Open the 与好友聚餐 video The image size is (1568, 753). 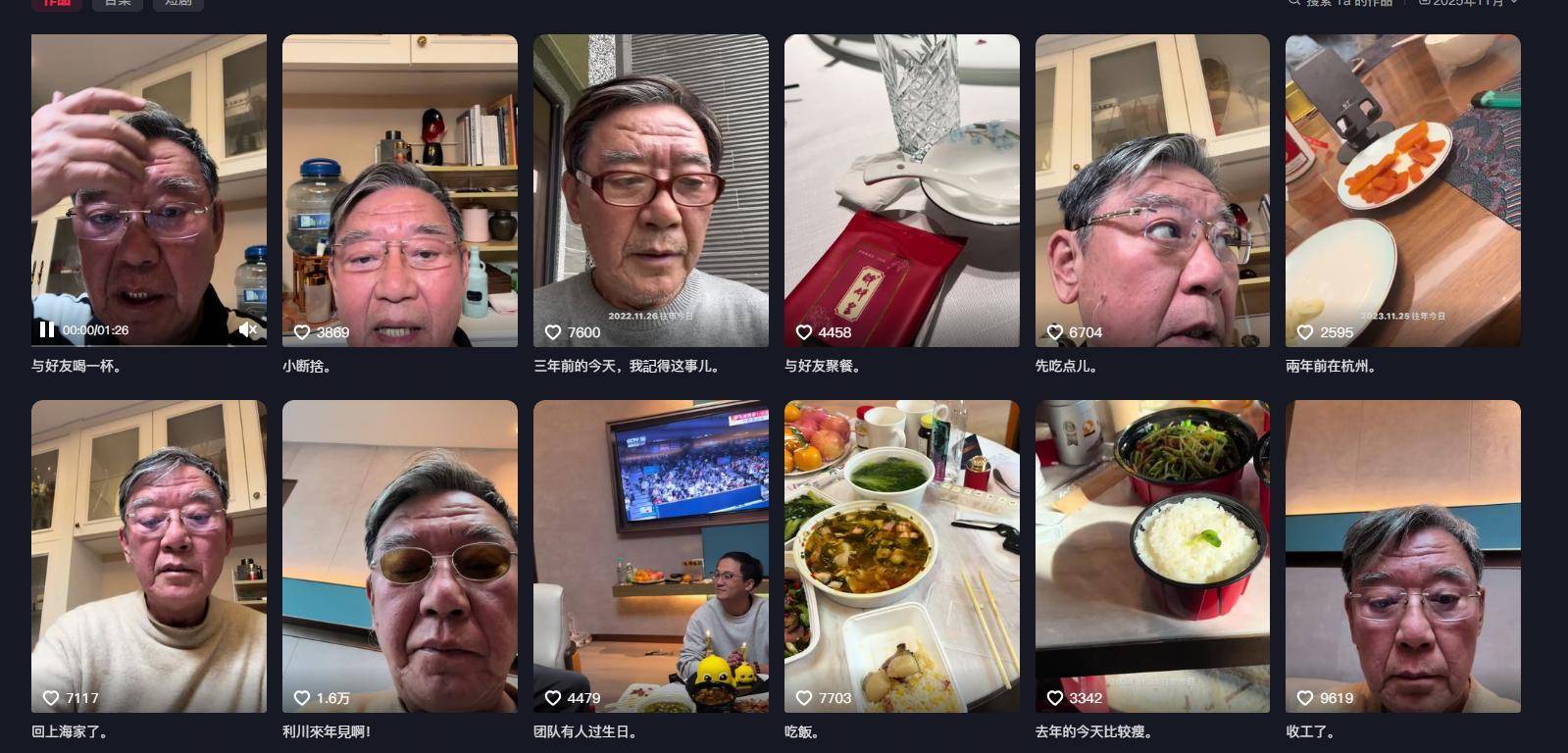pyautogui.click(x=901, y=190)
